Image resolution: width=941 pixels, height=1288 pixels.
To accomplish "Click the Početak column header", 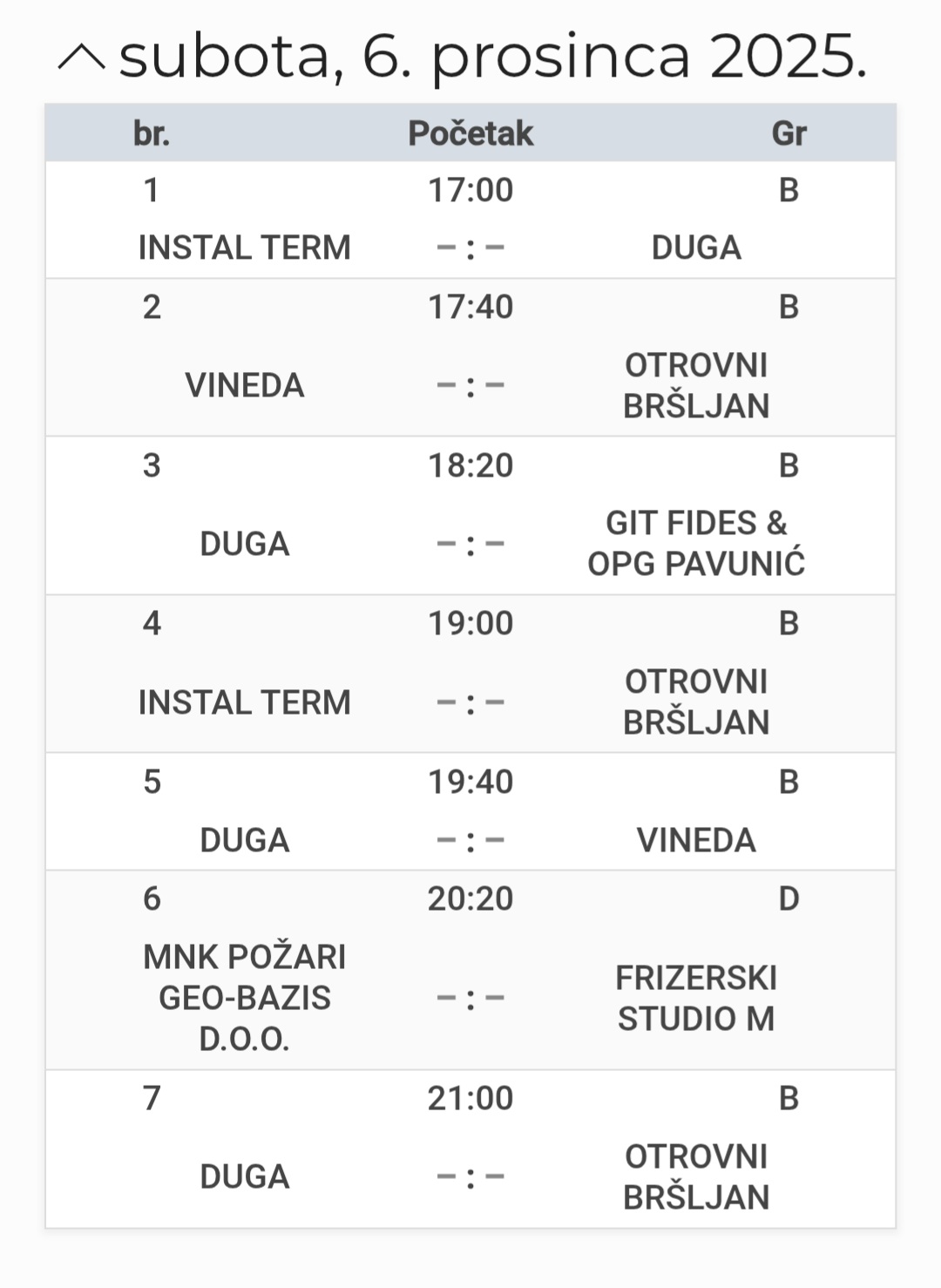I will coord(470,134).
